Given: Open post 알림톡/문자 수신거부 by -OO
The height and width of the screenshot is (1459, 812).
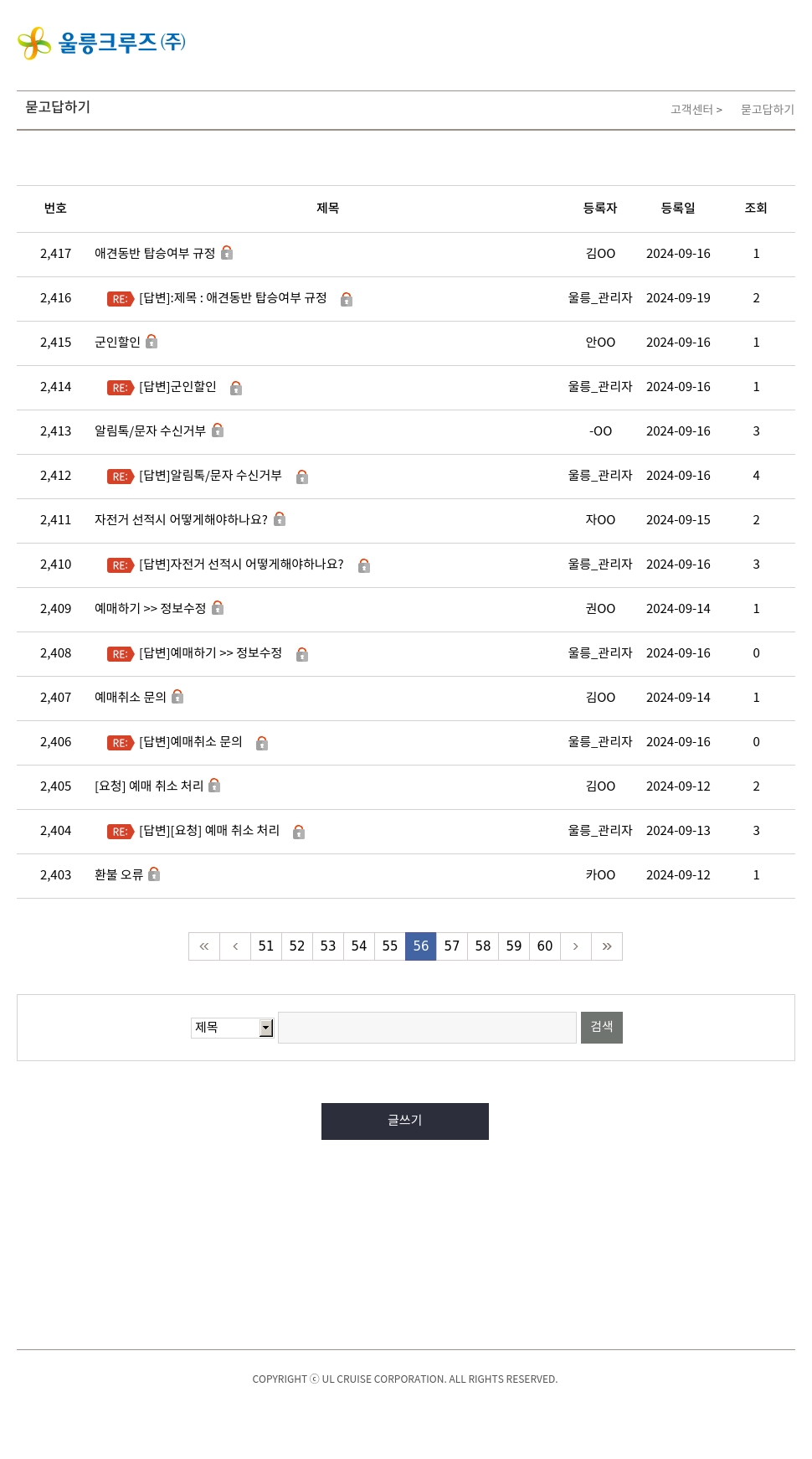Looking at the screenshot, I should [150, 430].
